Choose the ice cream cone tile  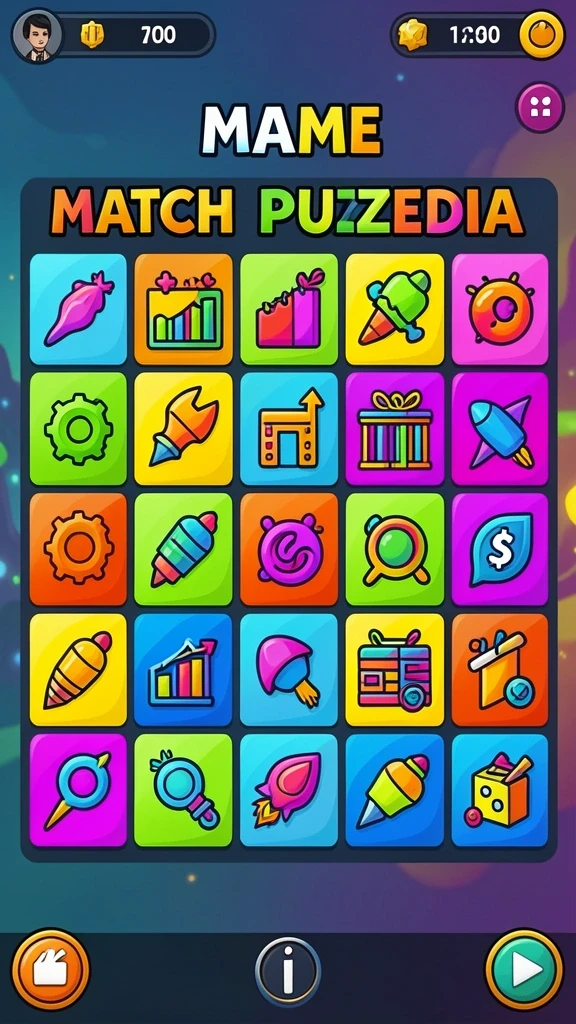pyautogui.click(x=394, y=309)
